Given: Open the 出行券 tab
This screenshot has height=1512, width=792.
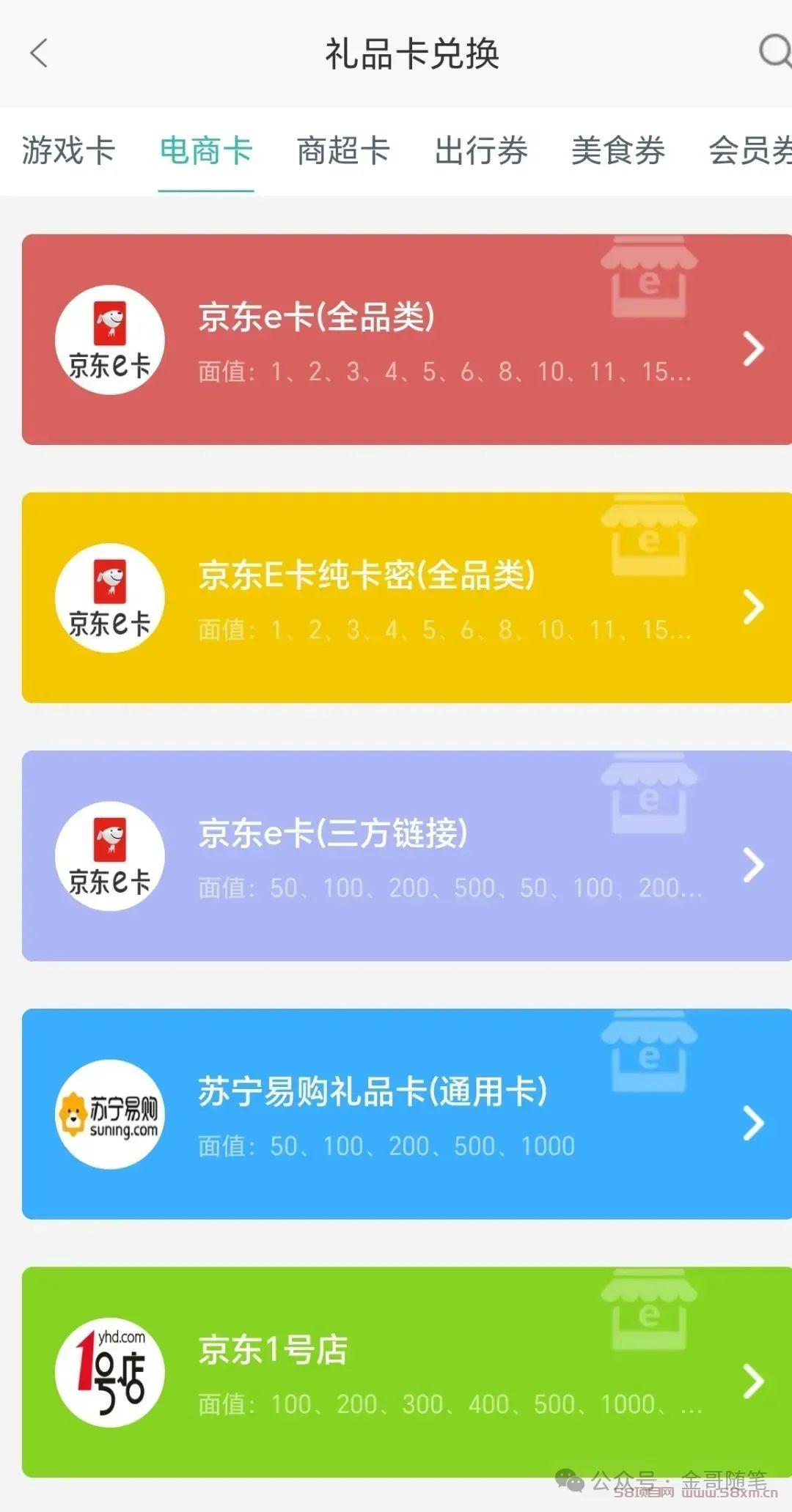Looking at the screenshot, I should click(481, 151).
